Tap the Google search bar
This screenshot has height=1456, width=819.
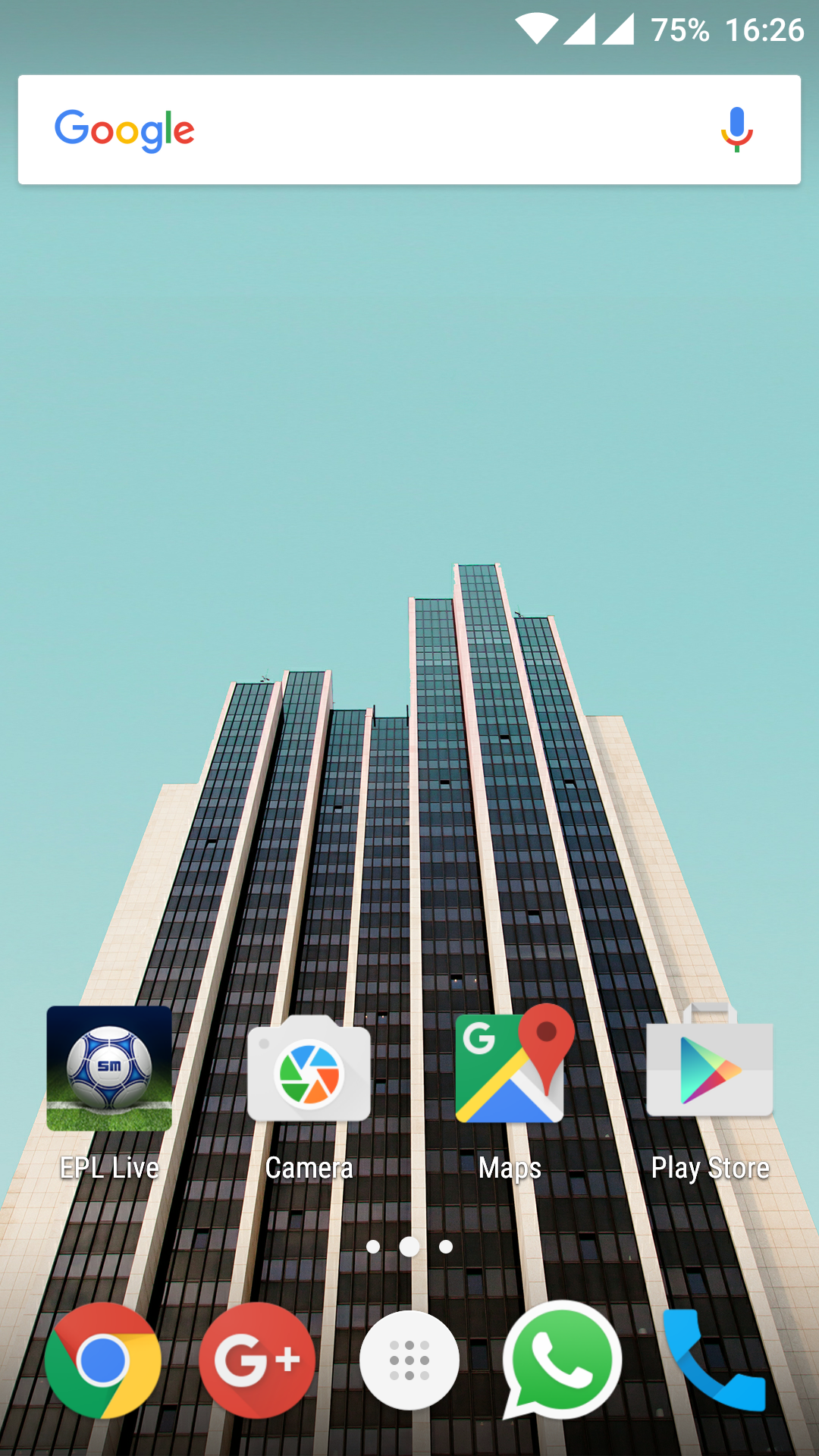409,130
